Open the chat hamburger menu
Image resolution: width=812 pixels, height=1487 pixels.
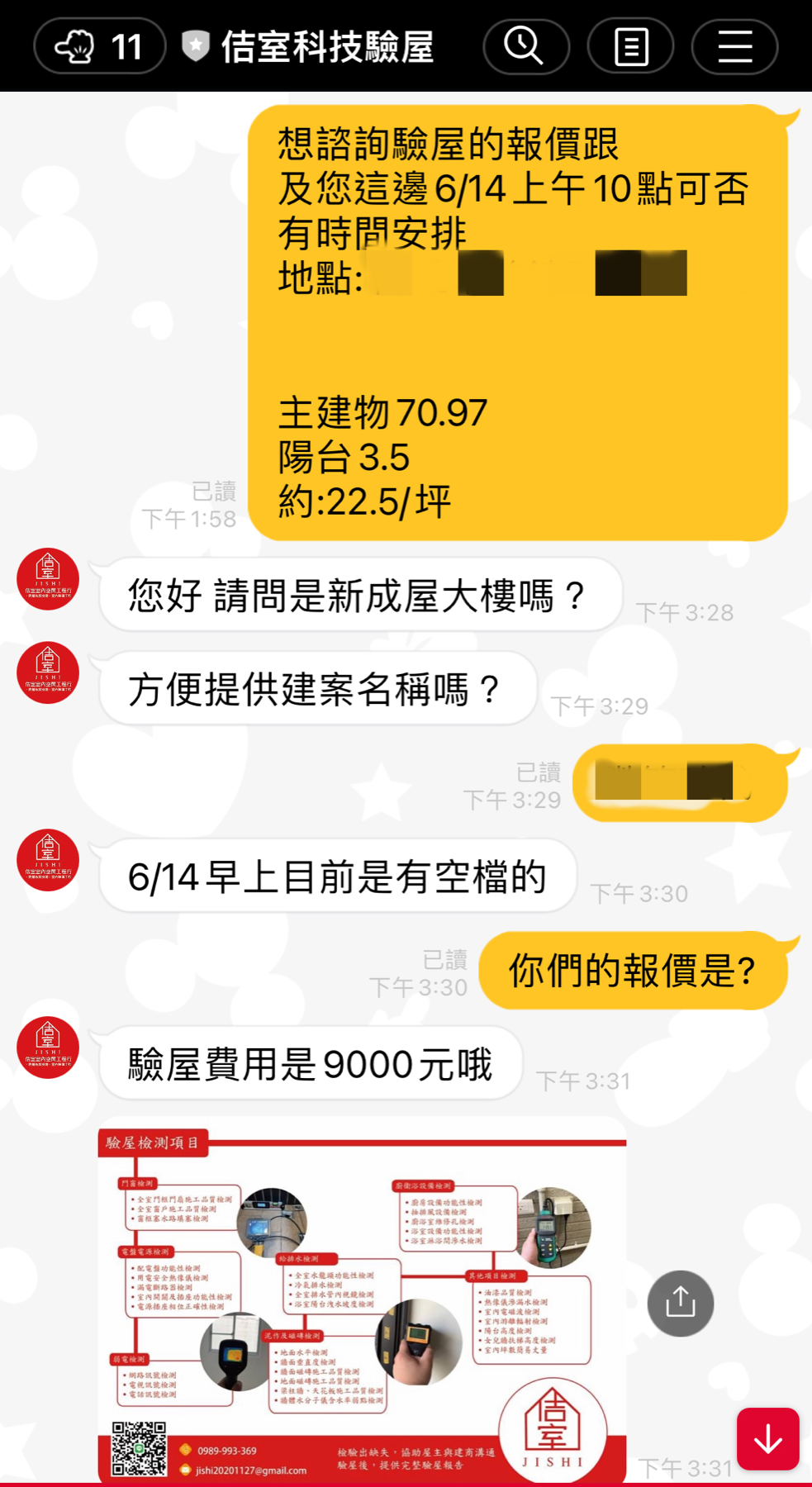tap(734, 46)
